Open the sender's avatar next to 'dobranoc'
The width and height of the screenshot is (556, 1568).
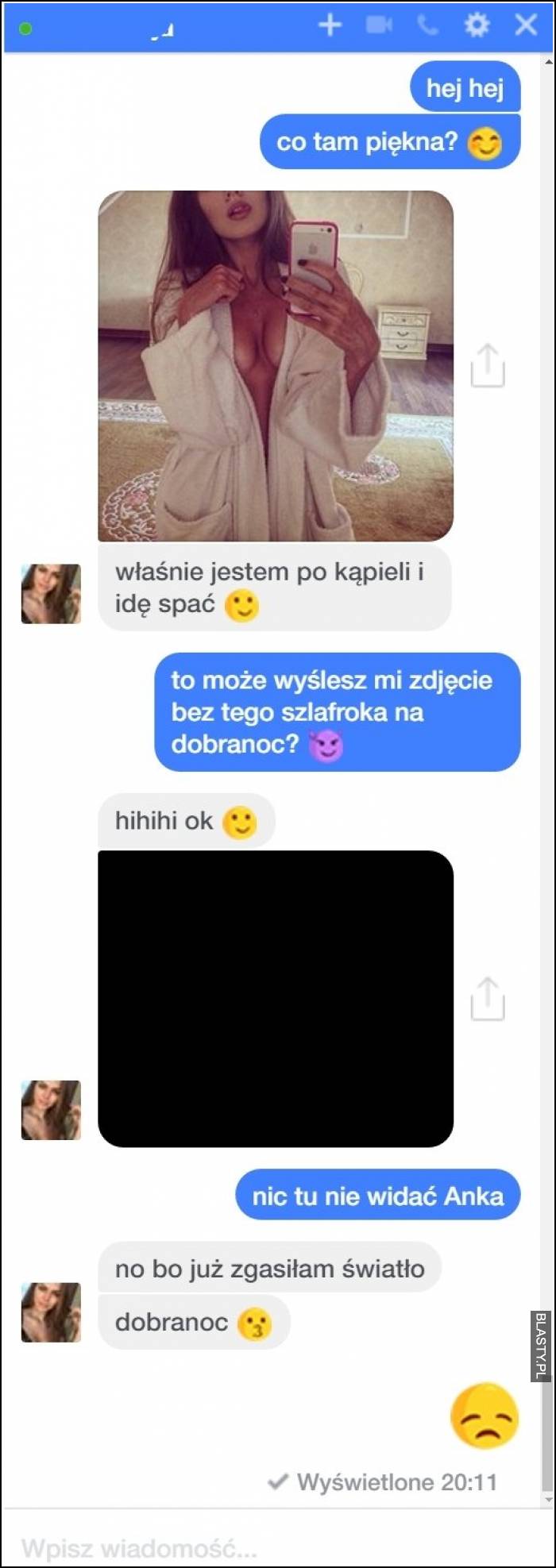51,1312
